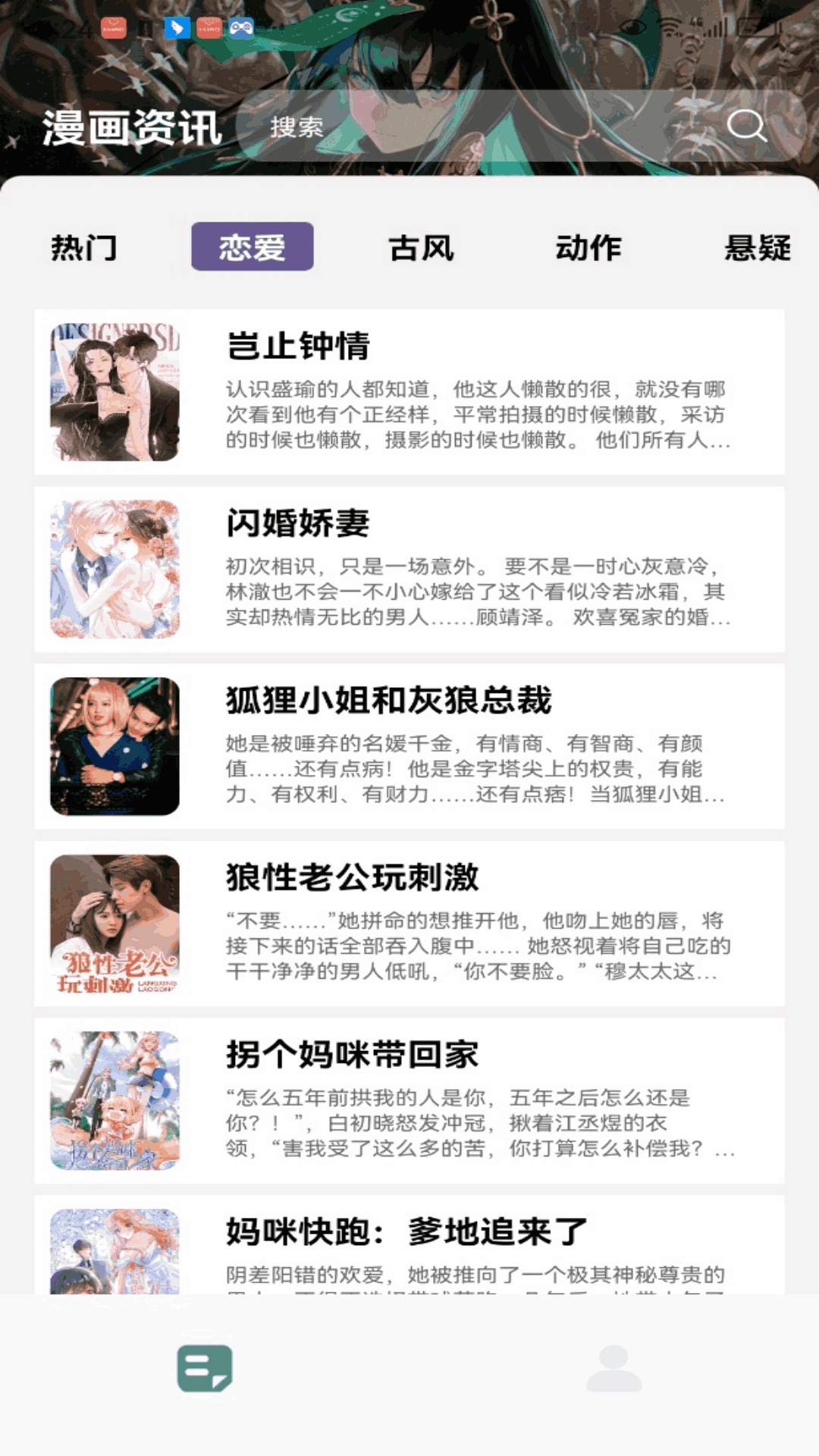Focus the 搜索 search field

tap(470, 127)
